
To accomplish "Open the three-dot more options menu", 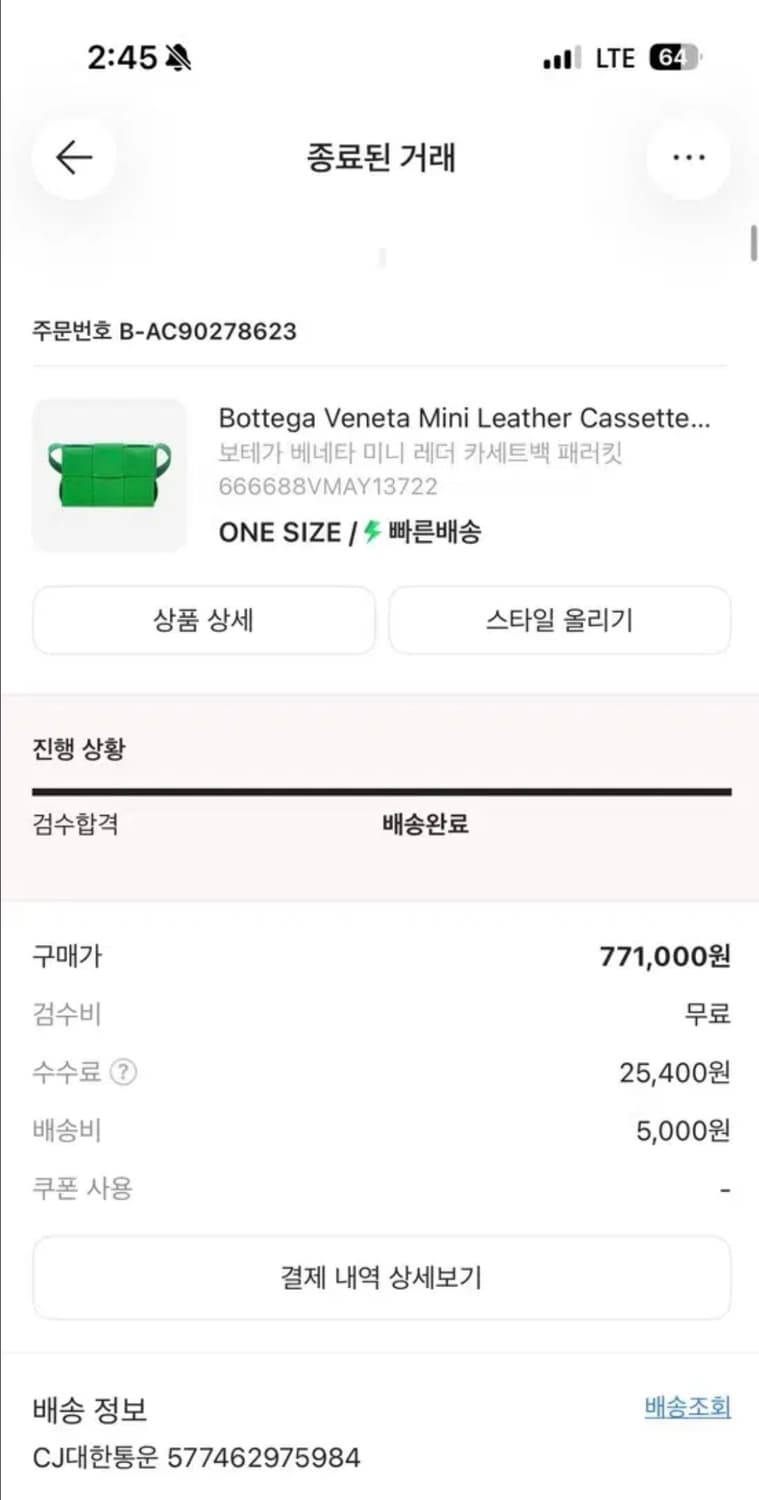I will (x=688, y=157).
